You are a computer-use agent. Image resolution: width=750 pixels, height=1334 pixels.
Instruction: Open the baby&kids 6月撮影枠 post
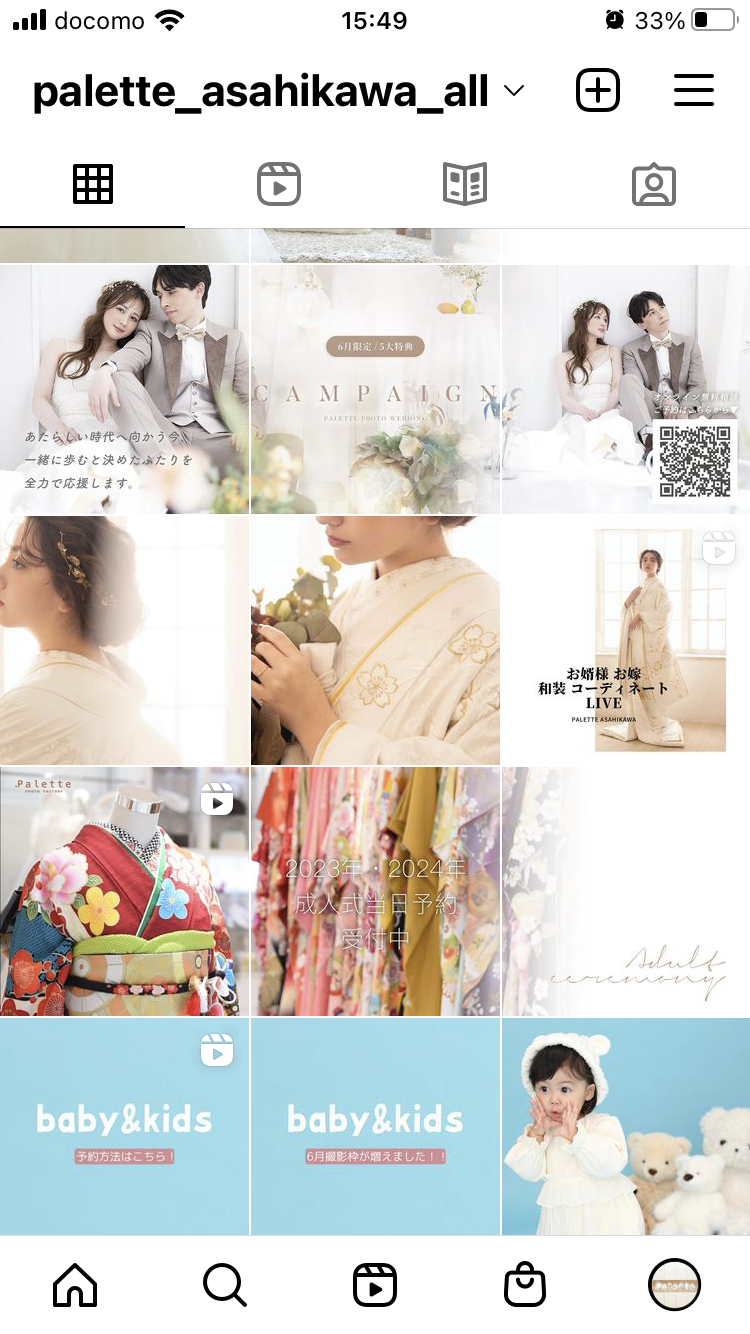pos(375,1127)
